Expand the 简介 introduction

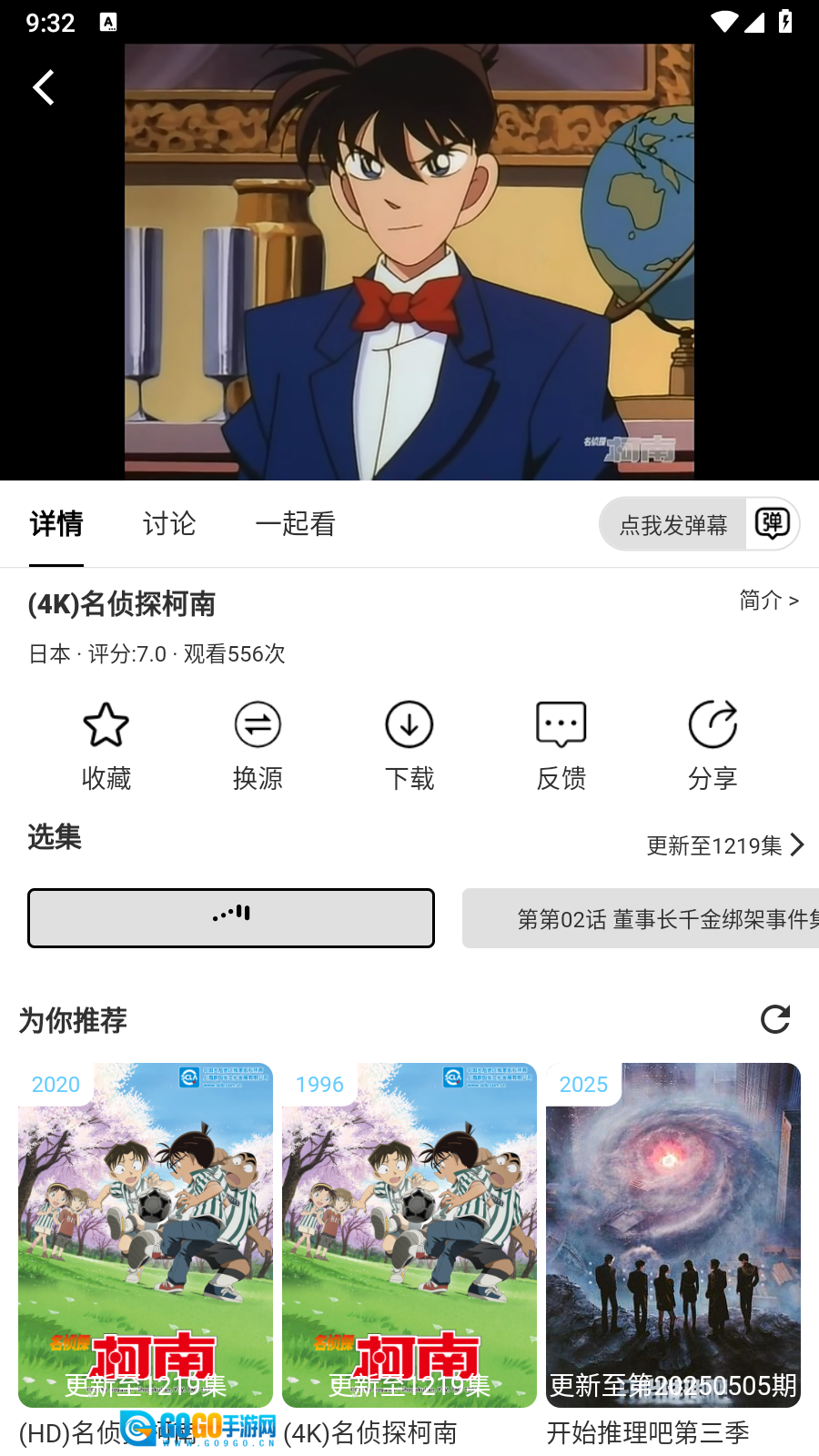(x=768, y=601)
